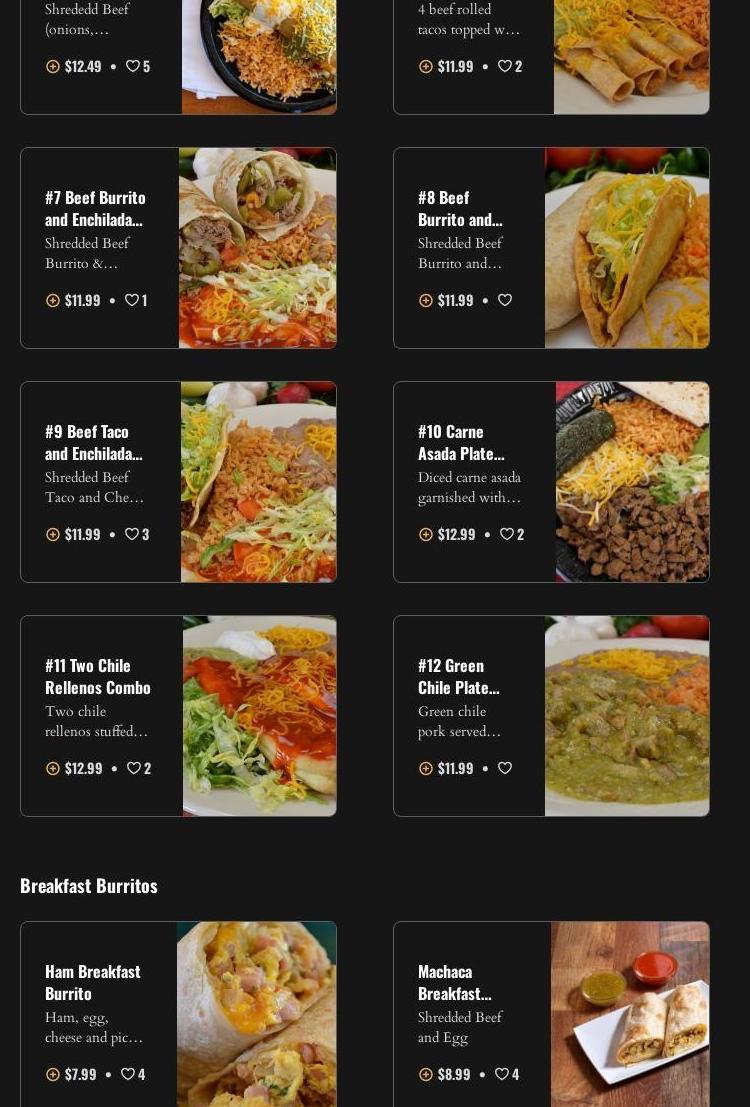The width and height of the screenshot is (750, 1107).
Task: Open the #7 Beef Burrito and Enchilada card
Action: coord(95,209)
